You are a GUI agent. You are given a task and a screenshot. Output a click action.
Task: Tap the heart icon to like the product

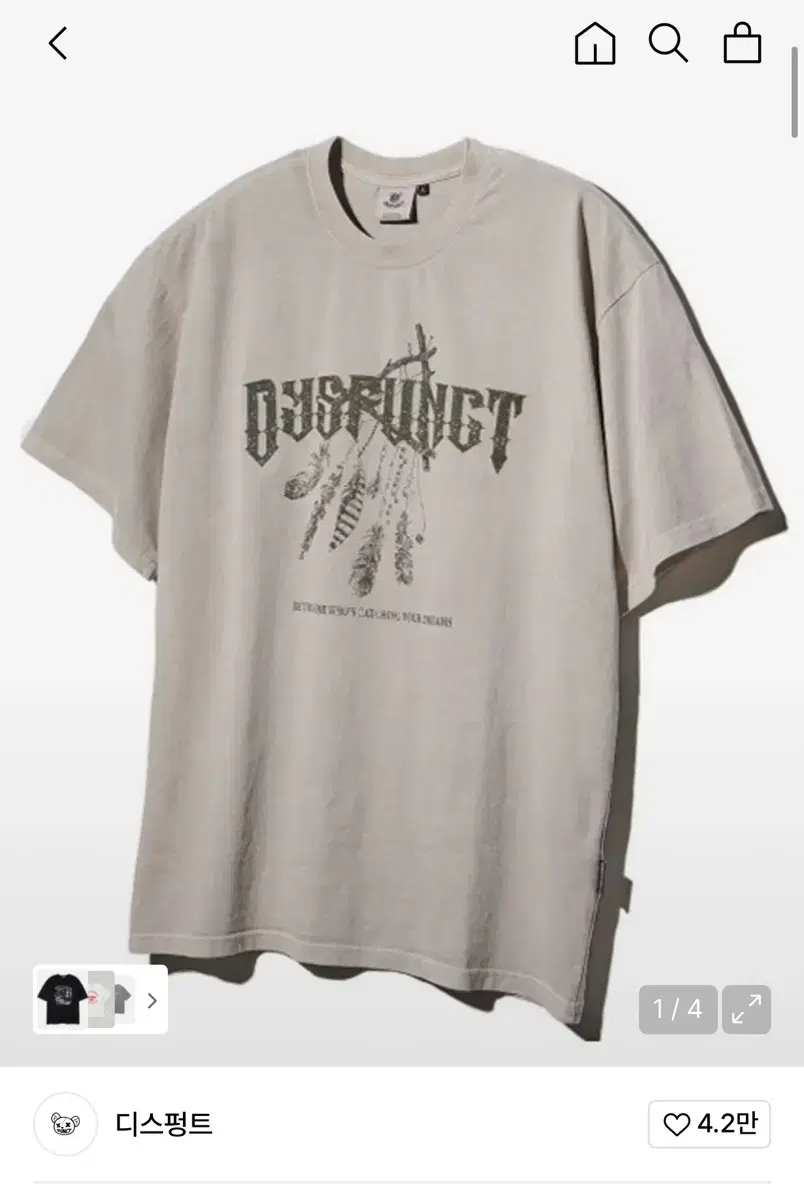coord(676,1123)
